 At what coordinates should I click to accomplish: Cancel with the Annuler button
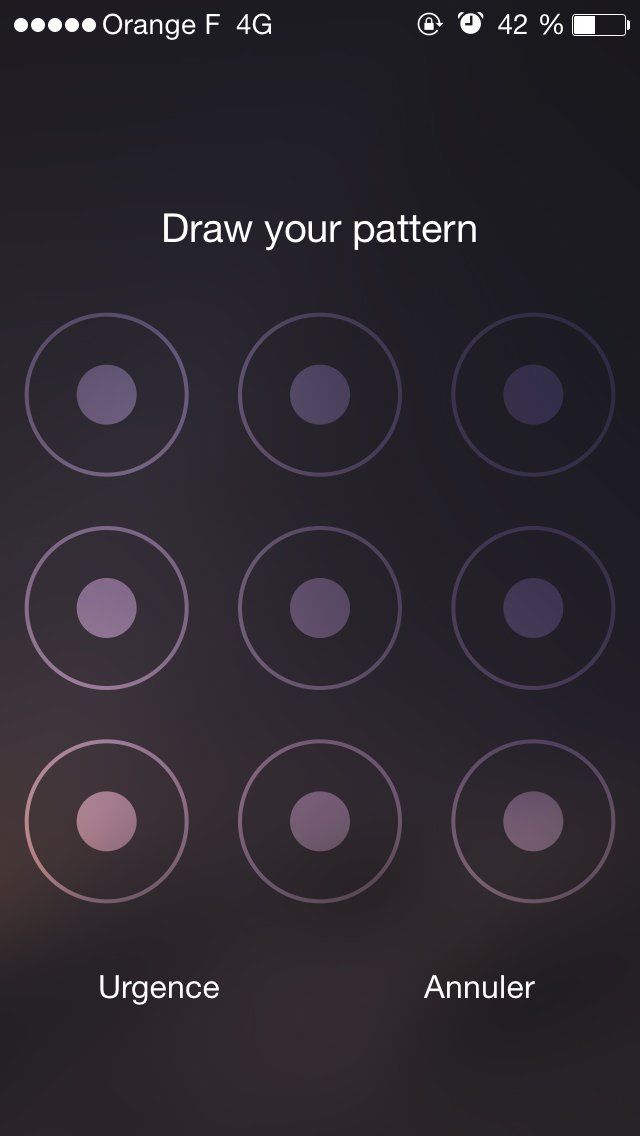(479, 987)
